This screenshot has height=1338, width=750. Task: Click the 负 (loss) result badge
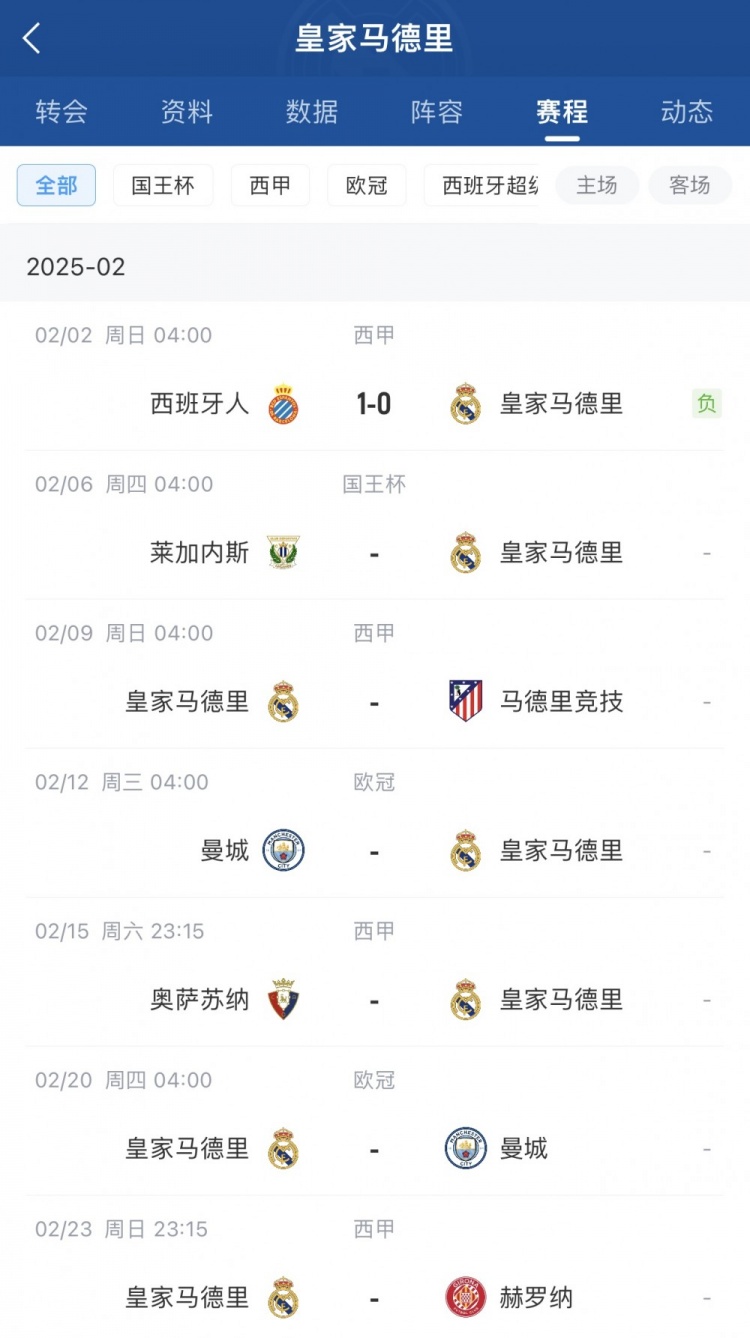click(x=707, y=404)
